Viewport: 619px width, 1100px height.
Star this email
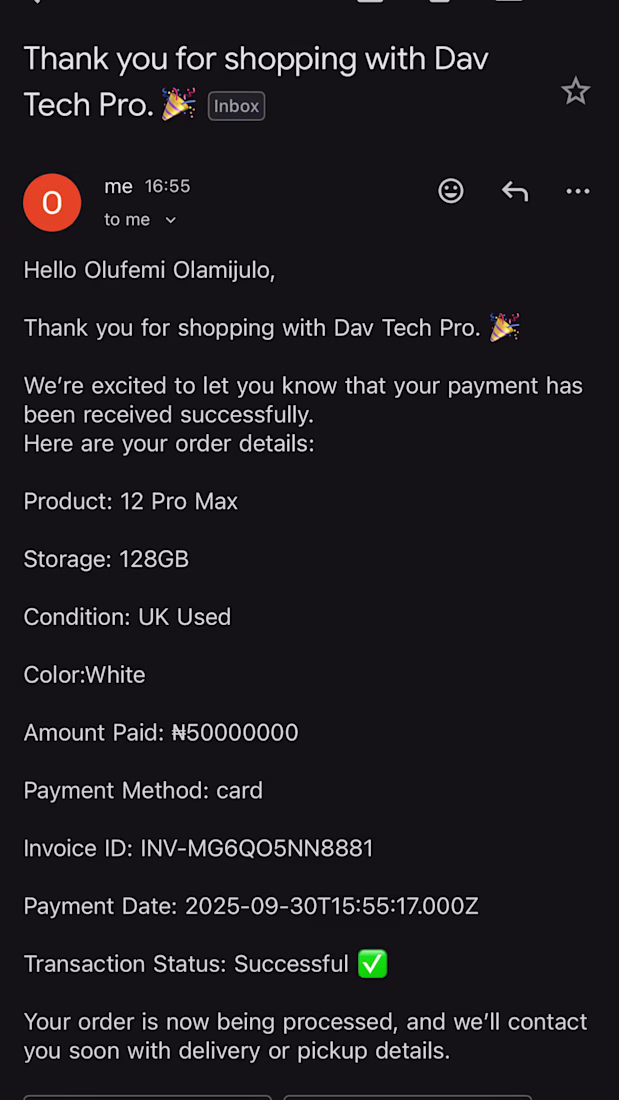click(x=575, y=92)
